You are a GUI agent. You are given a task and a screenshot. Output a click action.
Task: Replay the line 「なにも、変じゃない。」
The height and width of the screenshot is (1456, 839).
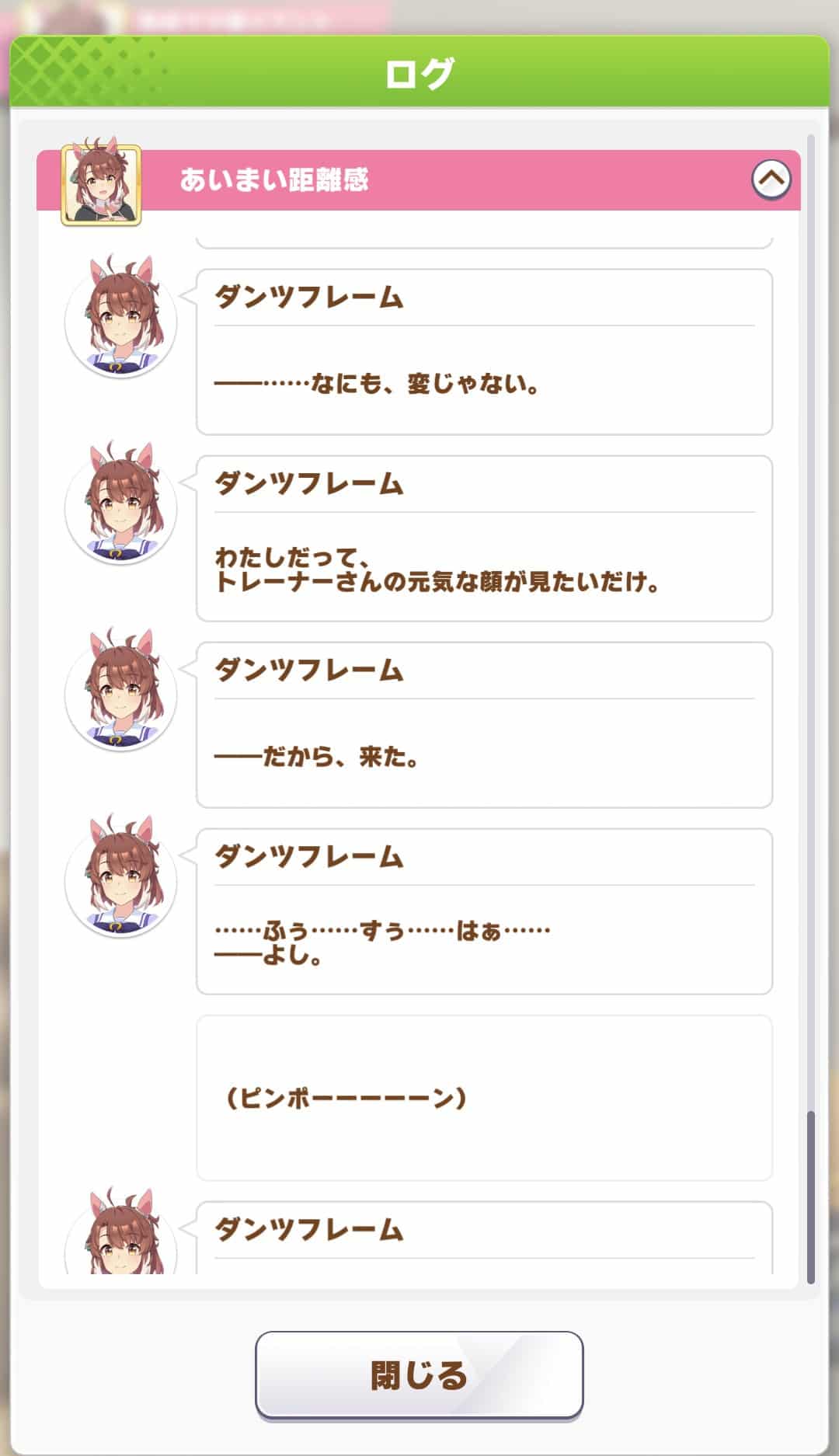(x=483, y=352)
